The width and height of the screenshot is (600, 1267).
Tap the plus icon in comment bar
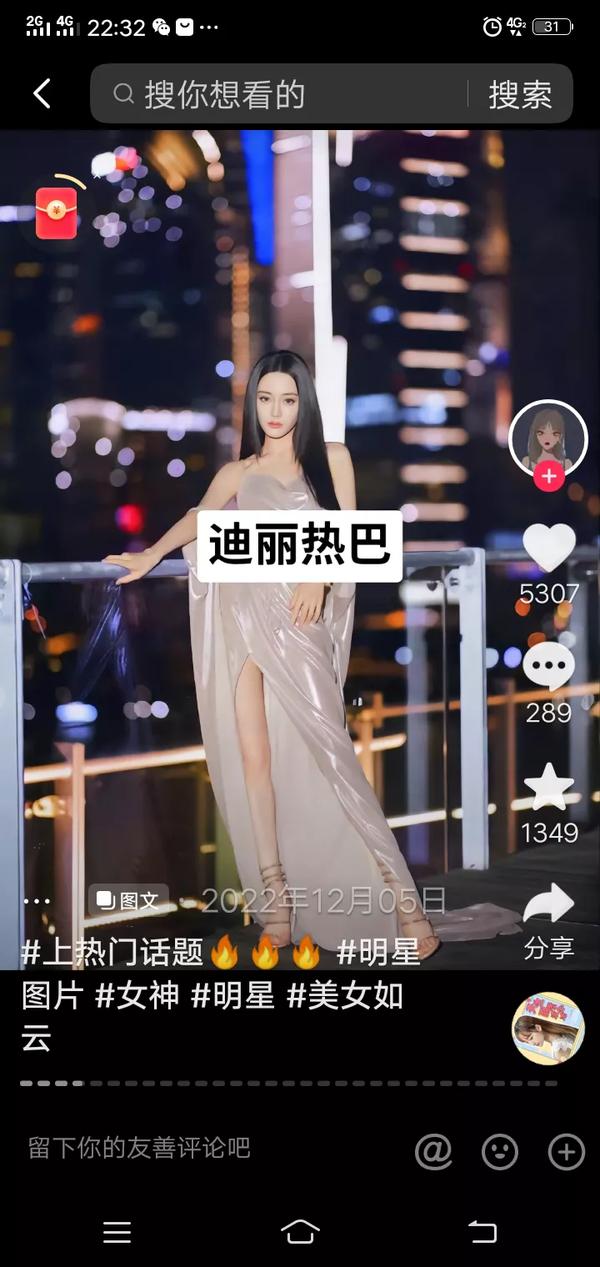[566, 1152]
